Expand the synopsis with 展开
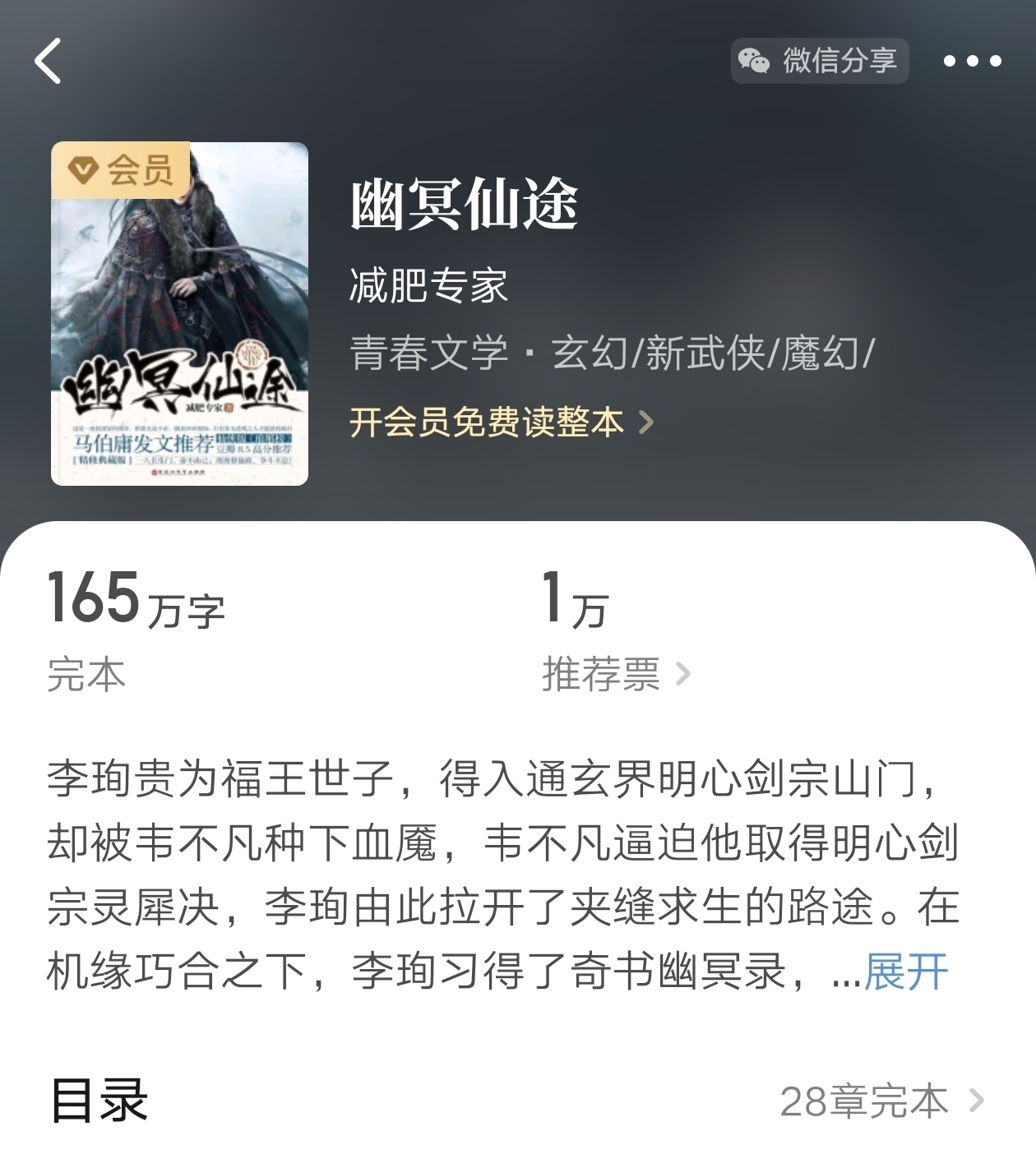Image resolution: width=1036 pixels, height=1154 pixels. (x=905, y=972)
